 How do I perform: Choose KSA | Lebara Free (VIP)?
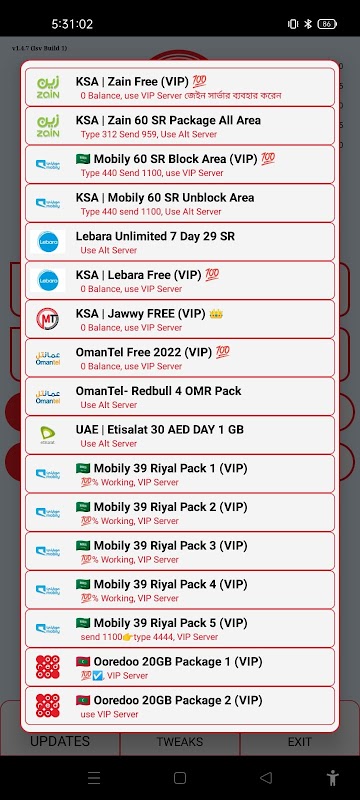(x=180, y=280)
